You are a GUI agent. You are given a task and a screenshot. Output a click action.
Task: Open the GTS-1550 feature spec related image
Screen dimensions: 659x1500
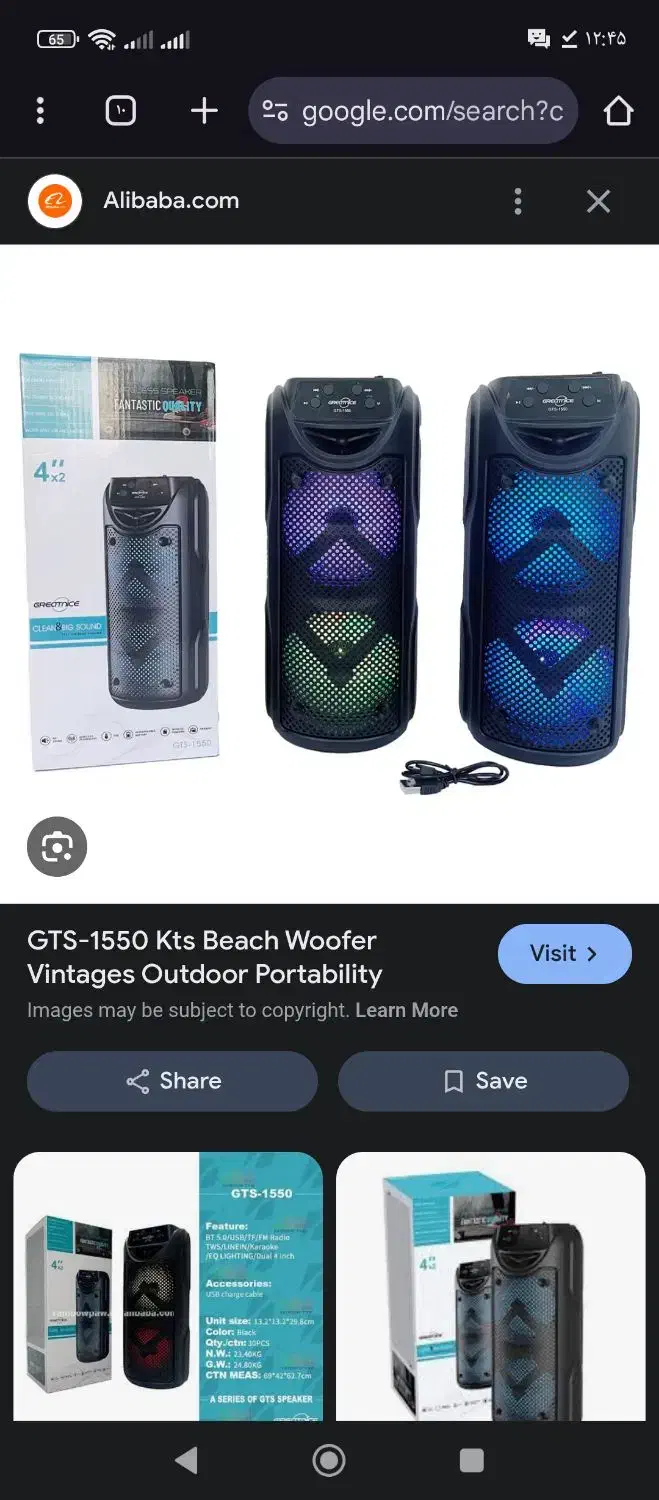(168, 1285)
